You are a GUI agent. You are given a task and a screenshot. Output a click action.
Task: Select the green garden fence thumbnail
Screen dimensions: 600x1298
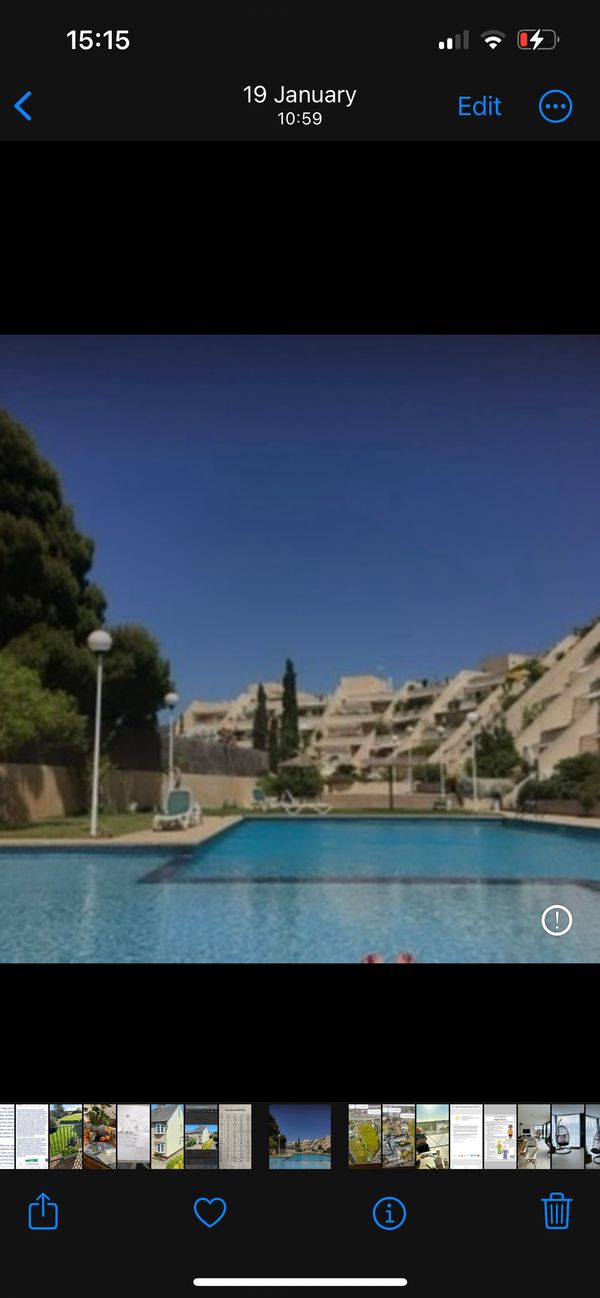(65, 1136)
